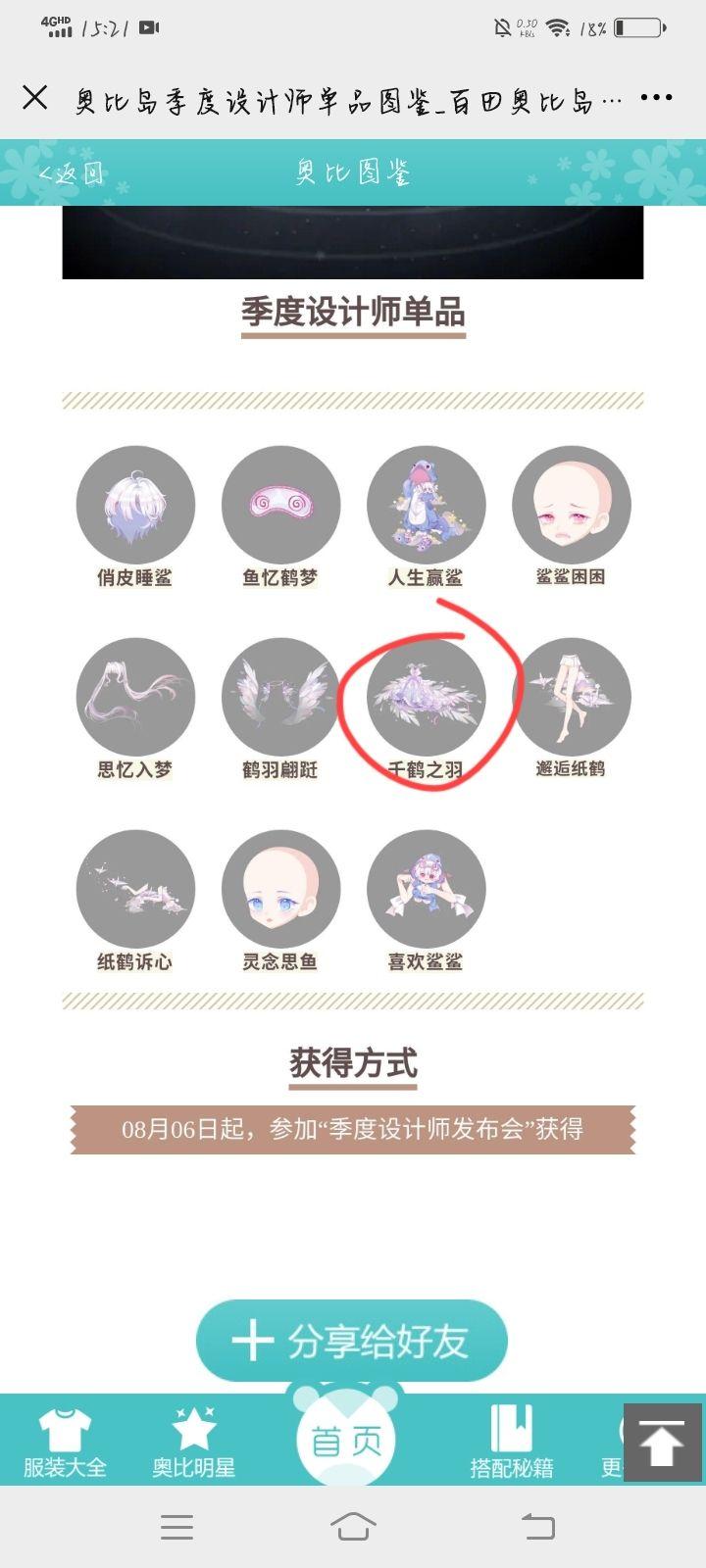This screenshot has height=1568, width=706.
Task: Open the 鹤羽翩跹 wings item
Action: [280, 698]
